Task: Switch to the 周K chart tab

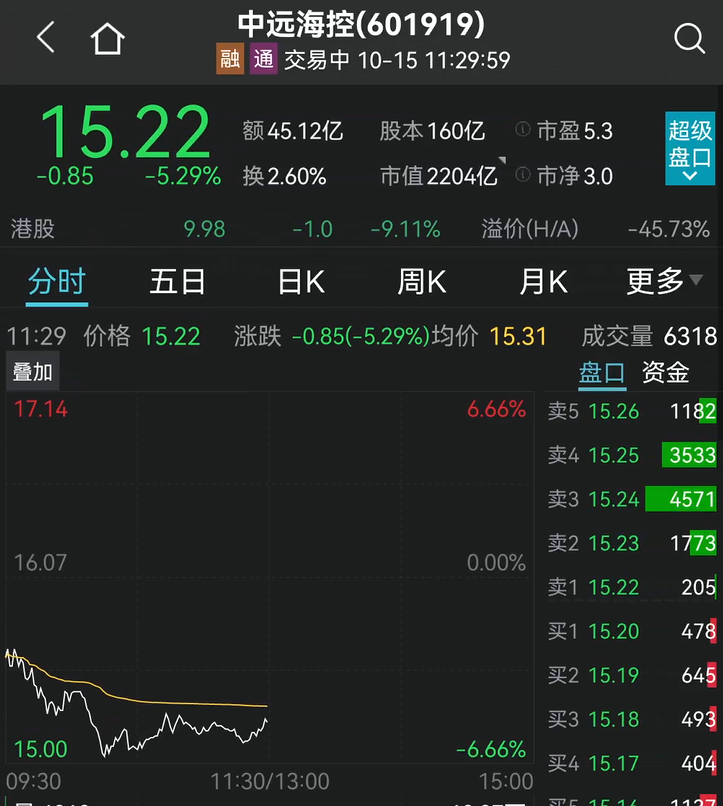Action: point(421,282)
